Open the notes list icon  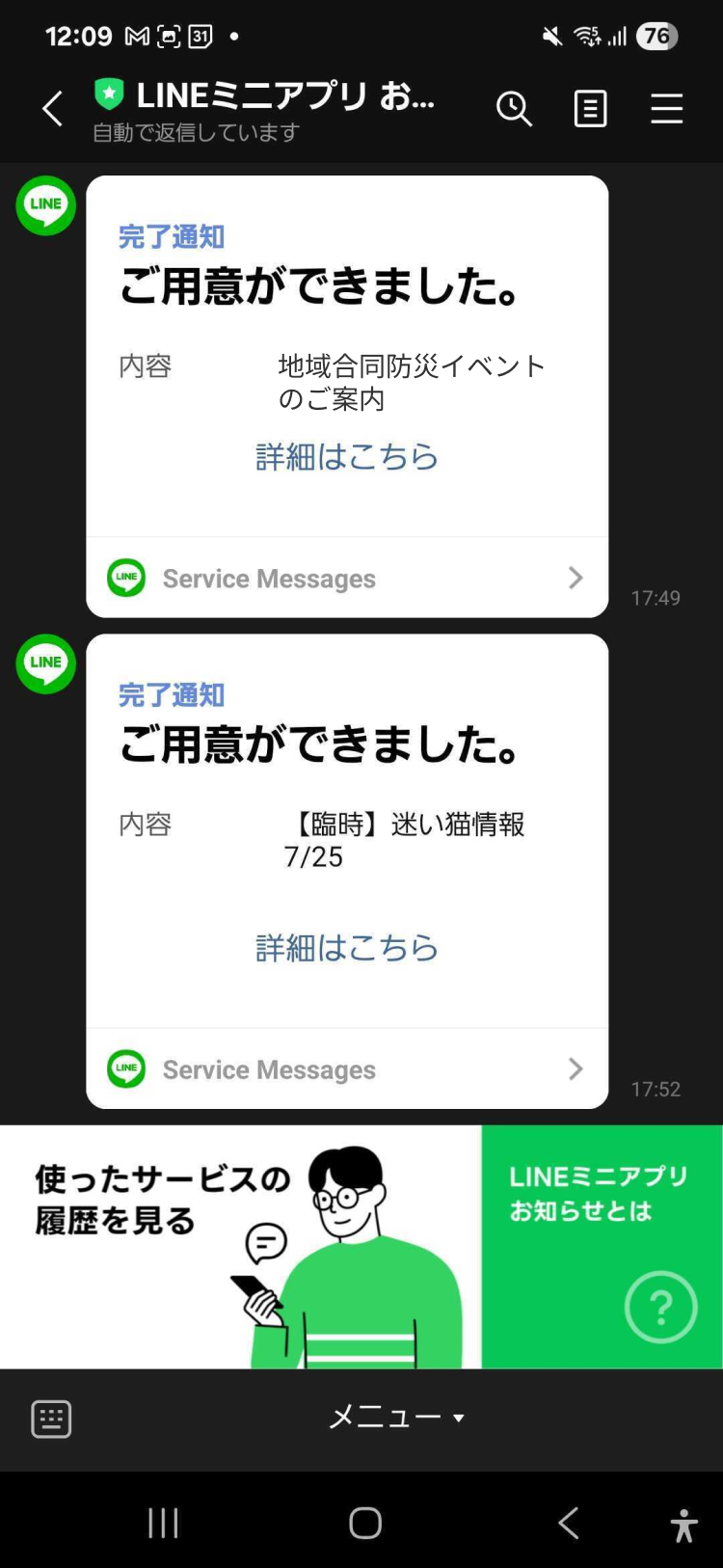point(590,109)
